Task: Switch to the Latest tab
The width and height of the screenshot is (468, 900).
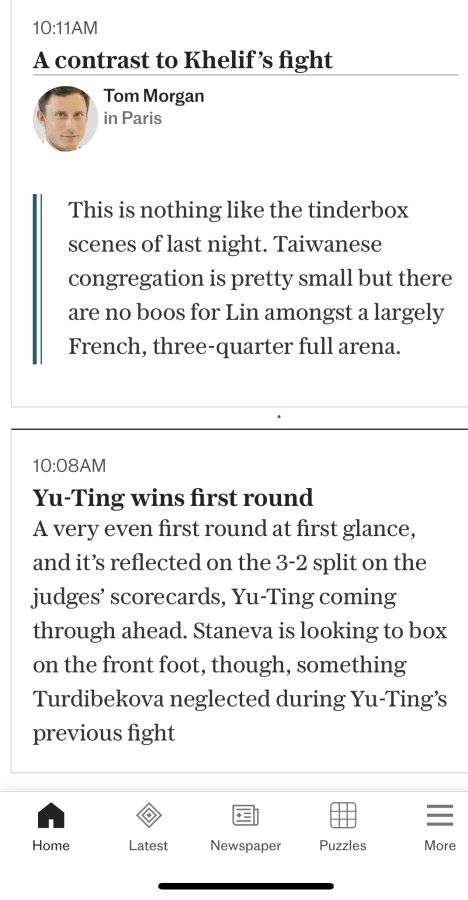Action: tap(148, 827)
